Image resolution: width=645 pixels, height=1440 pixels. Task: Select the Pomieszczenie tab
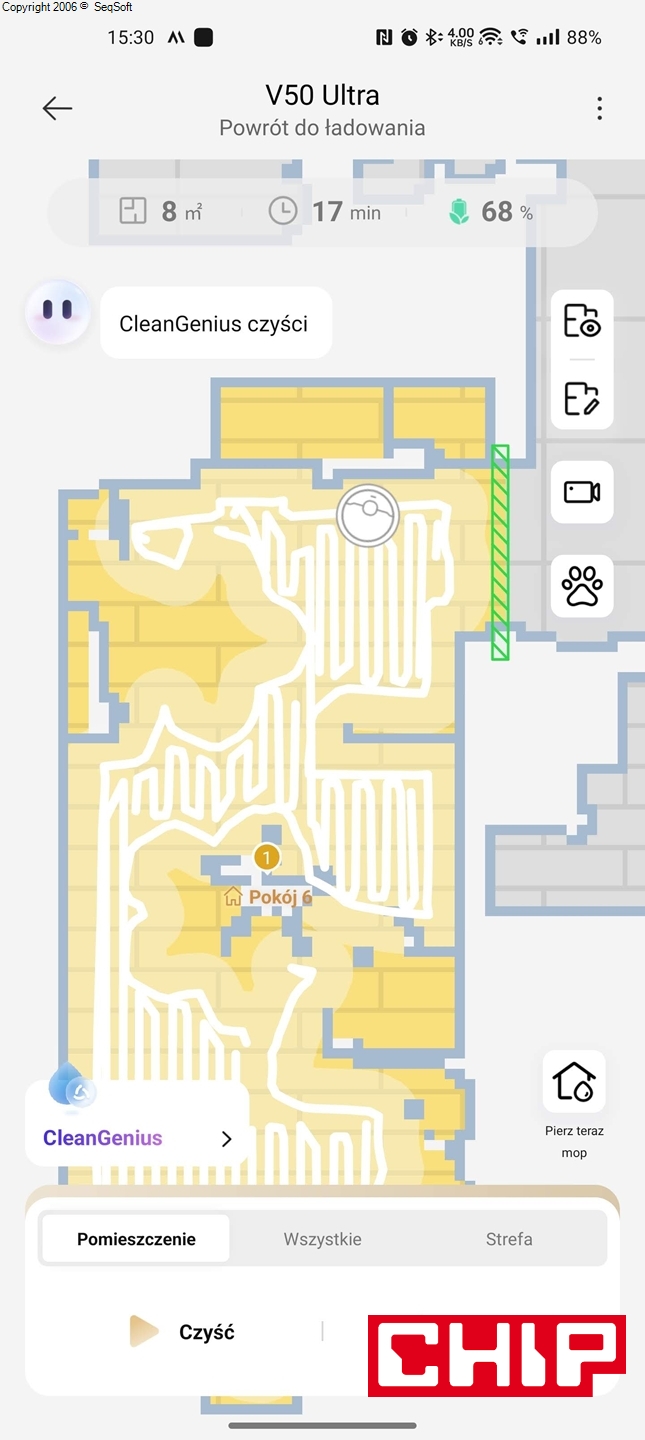point(136,1239)
